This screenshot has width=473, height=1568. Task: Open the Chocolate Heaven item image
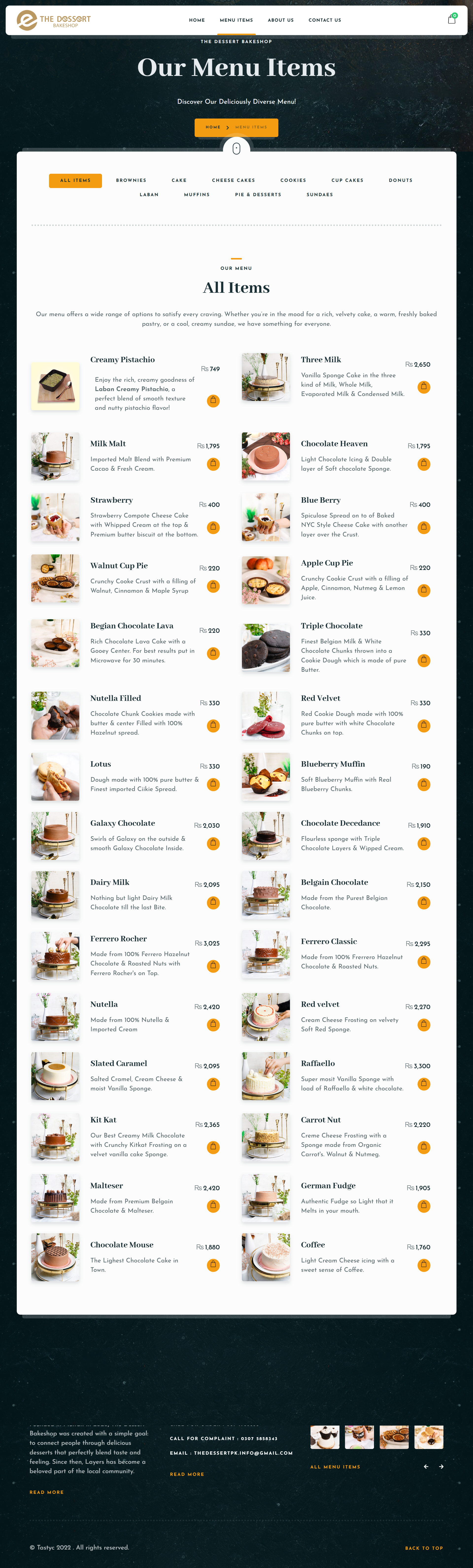(265, 457)
